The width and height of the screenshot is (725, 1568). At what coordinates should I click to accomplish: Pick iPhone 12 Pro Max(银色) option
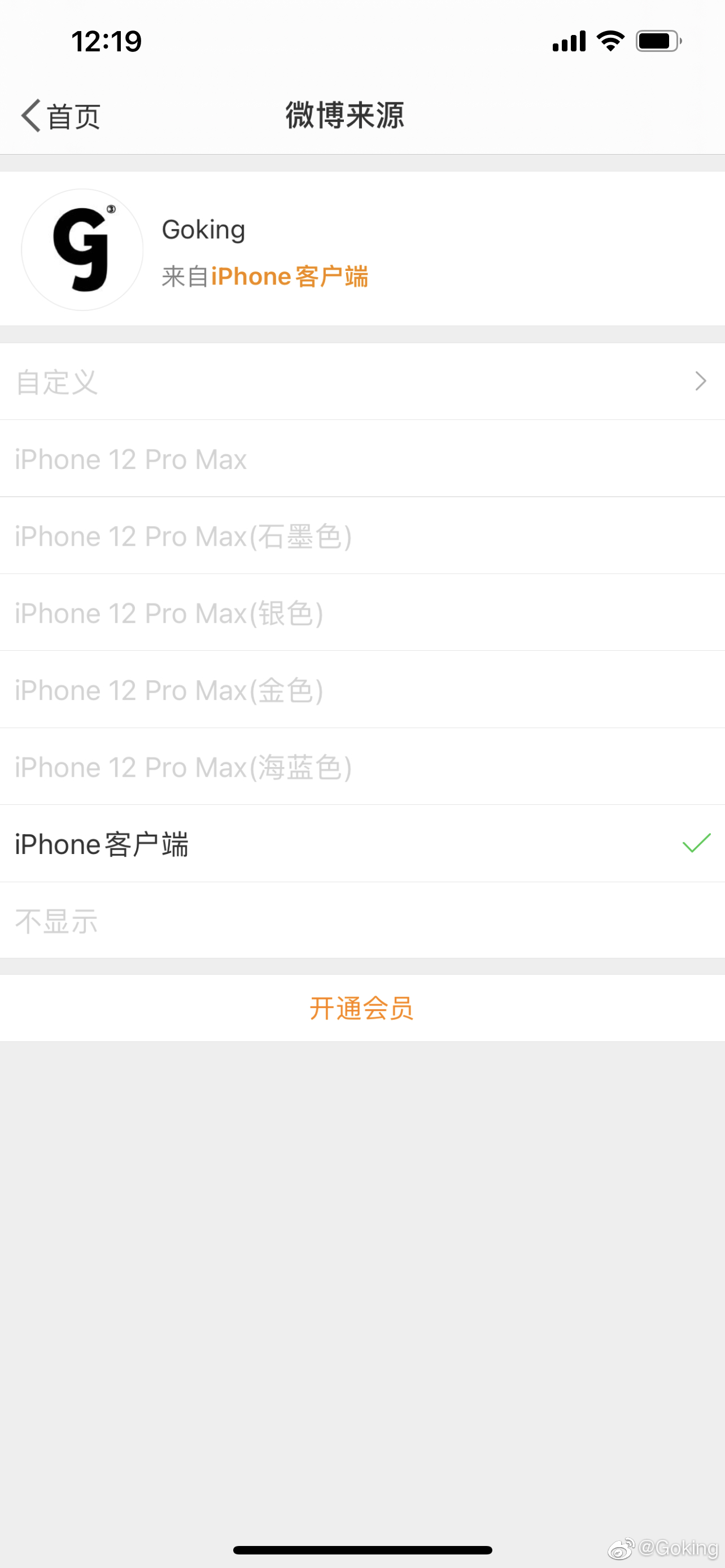(362, 612)
